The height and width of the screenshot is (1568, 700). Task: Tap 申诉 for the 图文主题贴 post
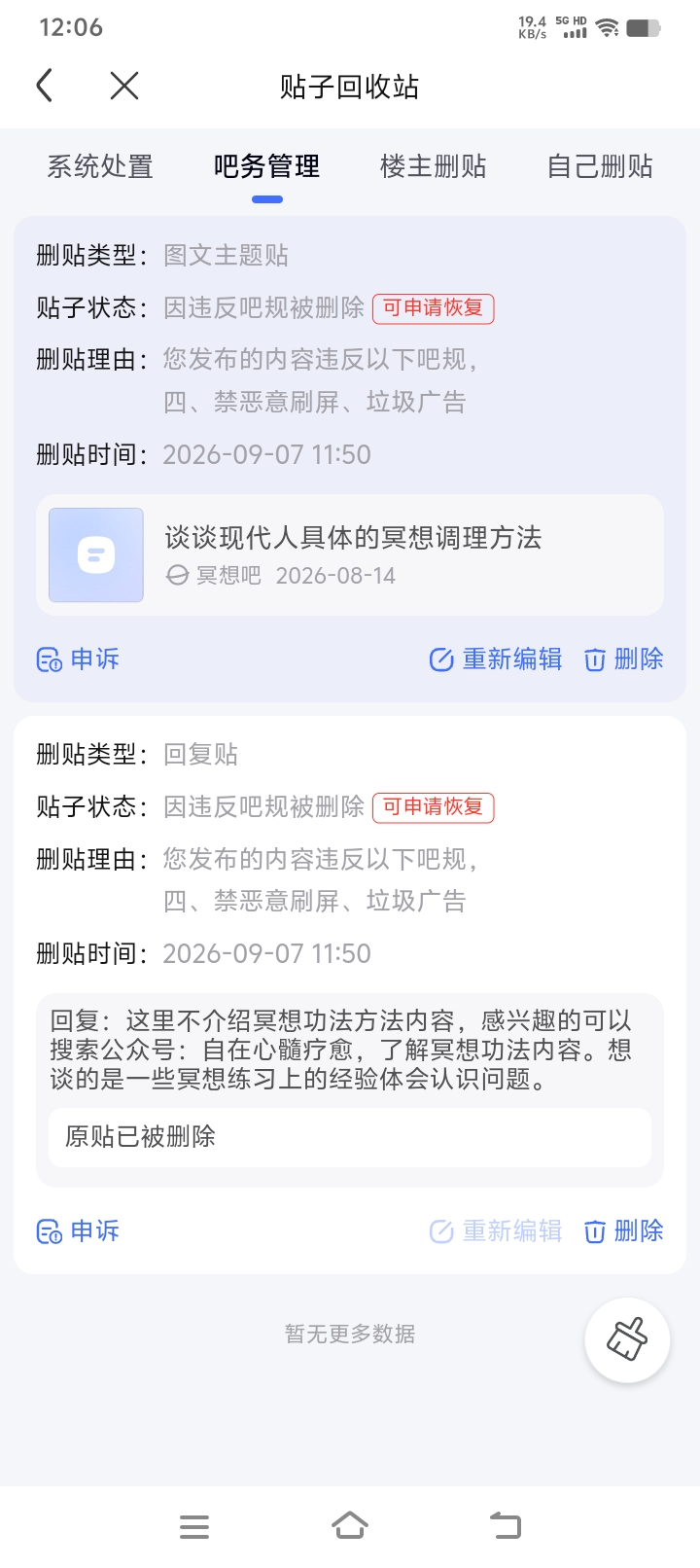click(x=78, y=659)
